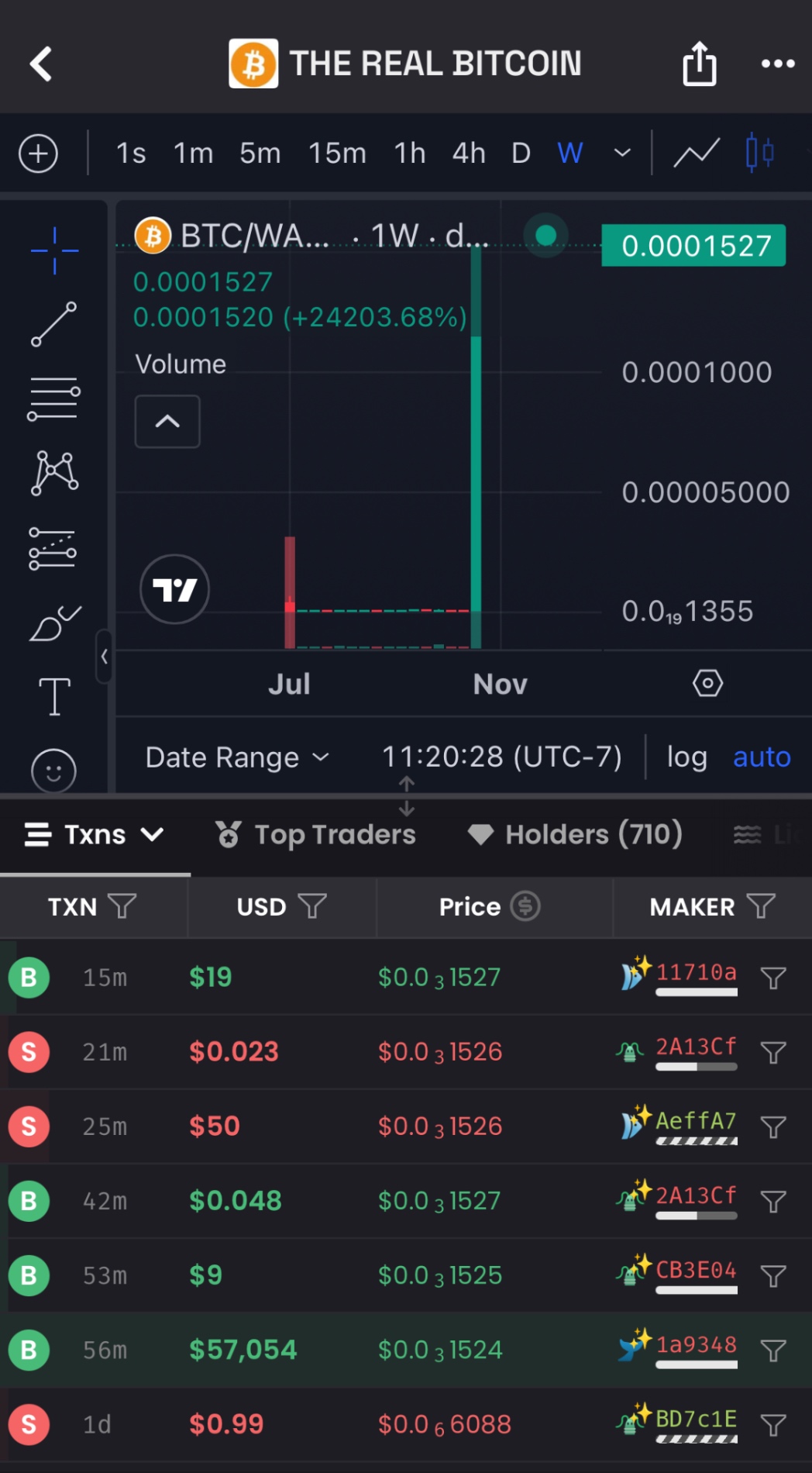Collapse the Volume indicator panel
The image size is (812, 1473).
pyautogui.click(x=167, y=422)
